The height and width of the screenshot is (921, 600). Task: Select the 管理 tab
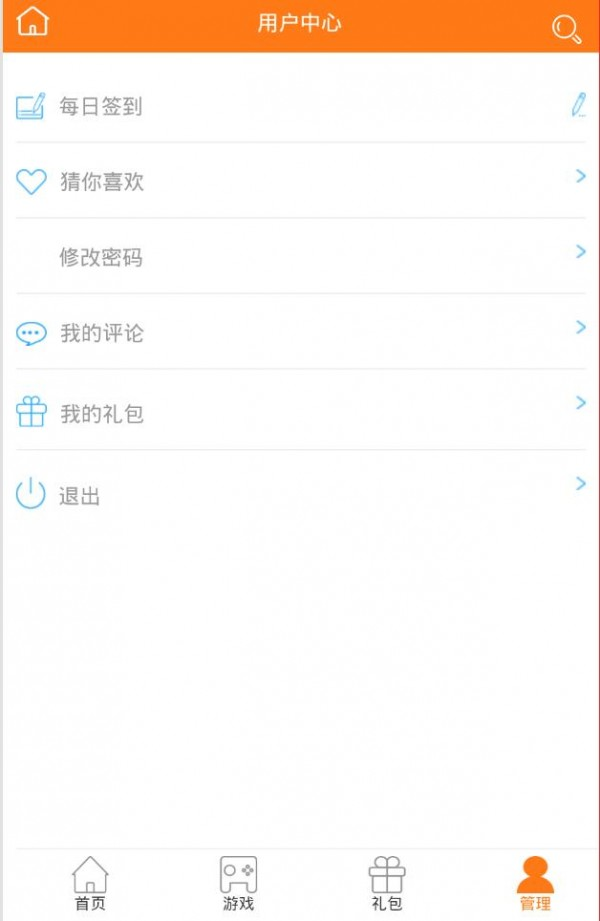pos(535,883)
